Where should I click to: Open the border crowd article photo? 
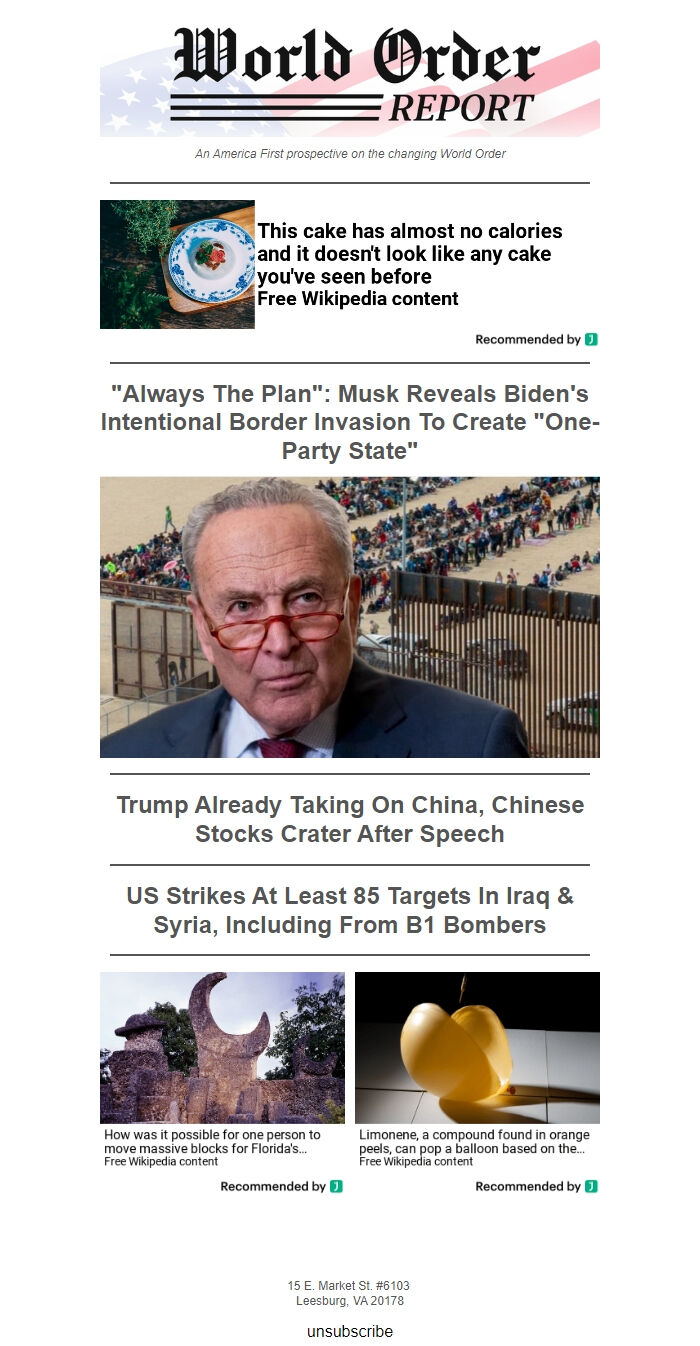350,617
